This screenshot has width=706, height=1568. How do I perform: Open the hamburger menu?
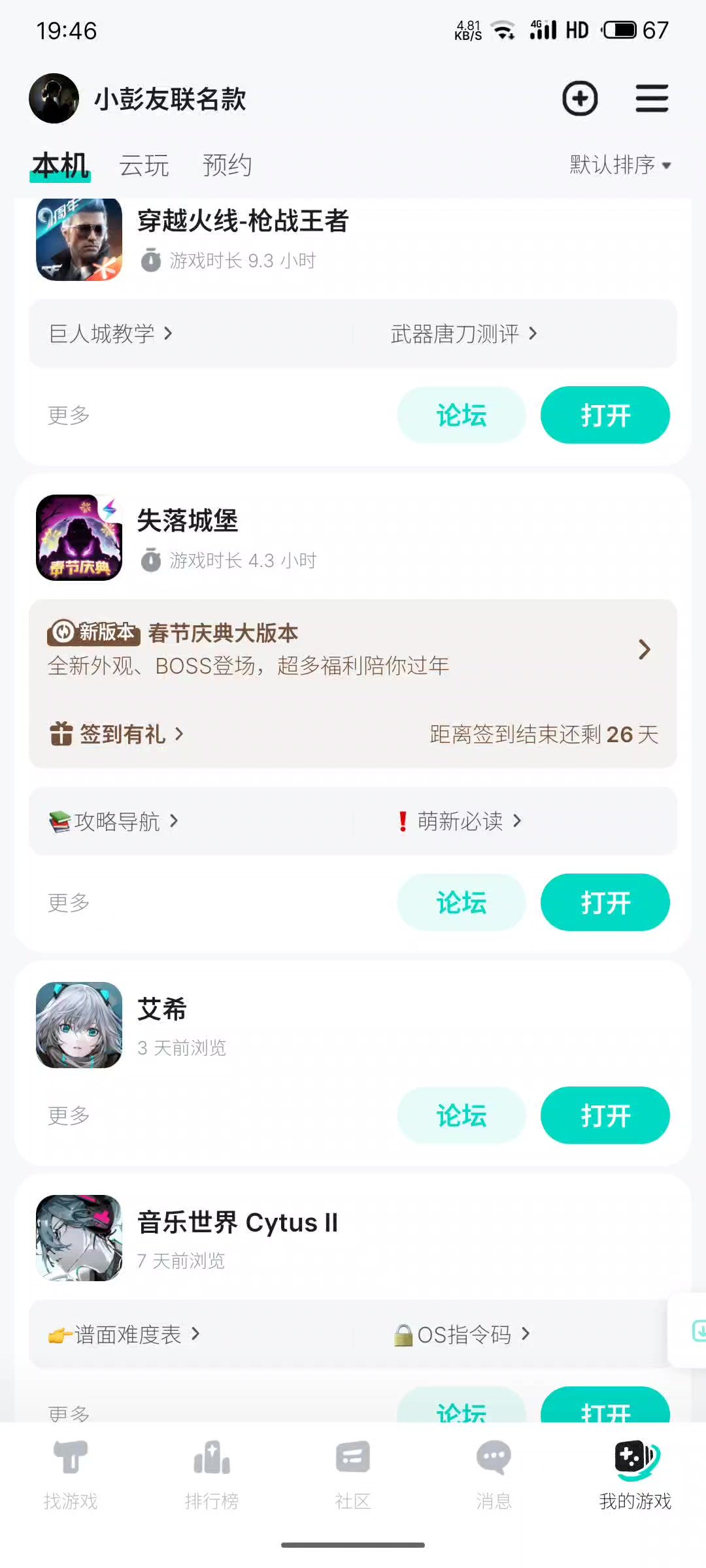pyautogui.click(x=652, y=99)
